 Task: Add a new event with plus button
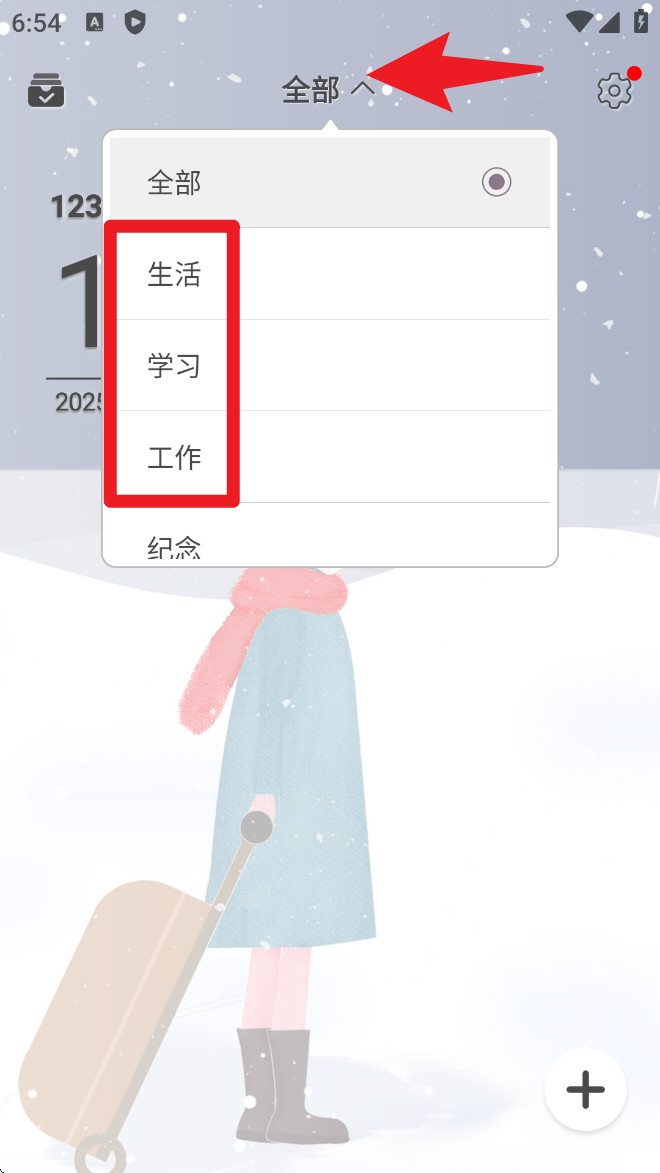(x=586, y=1090)
